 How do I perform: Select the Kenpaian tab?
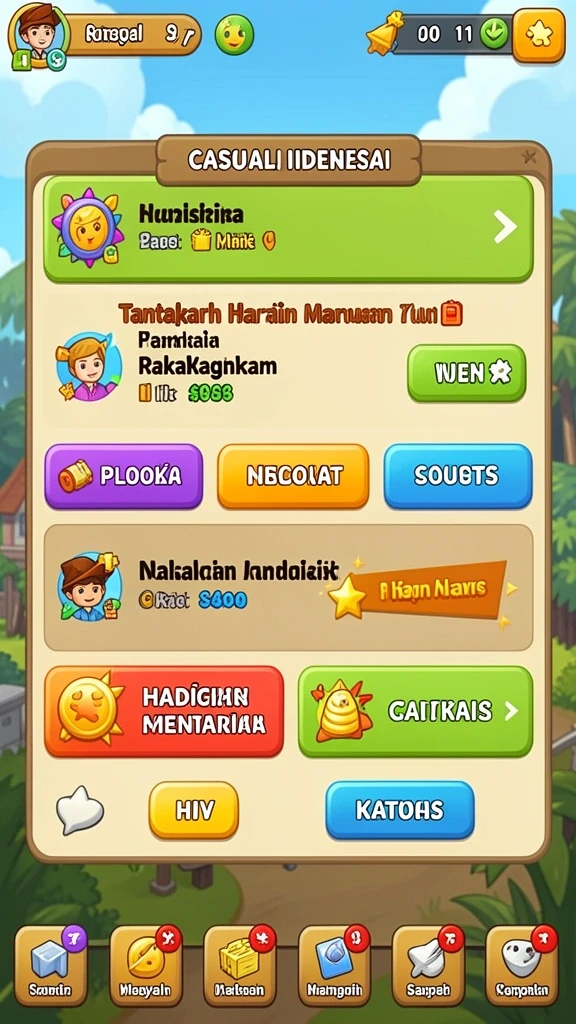click(x=522, y=965)
